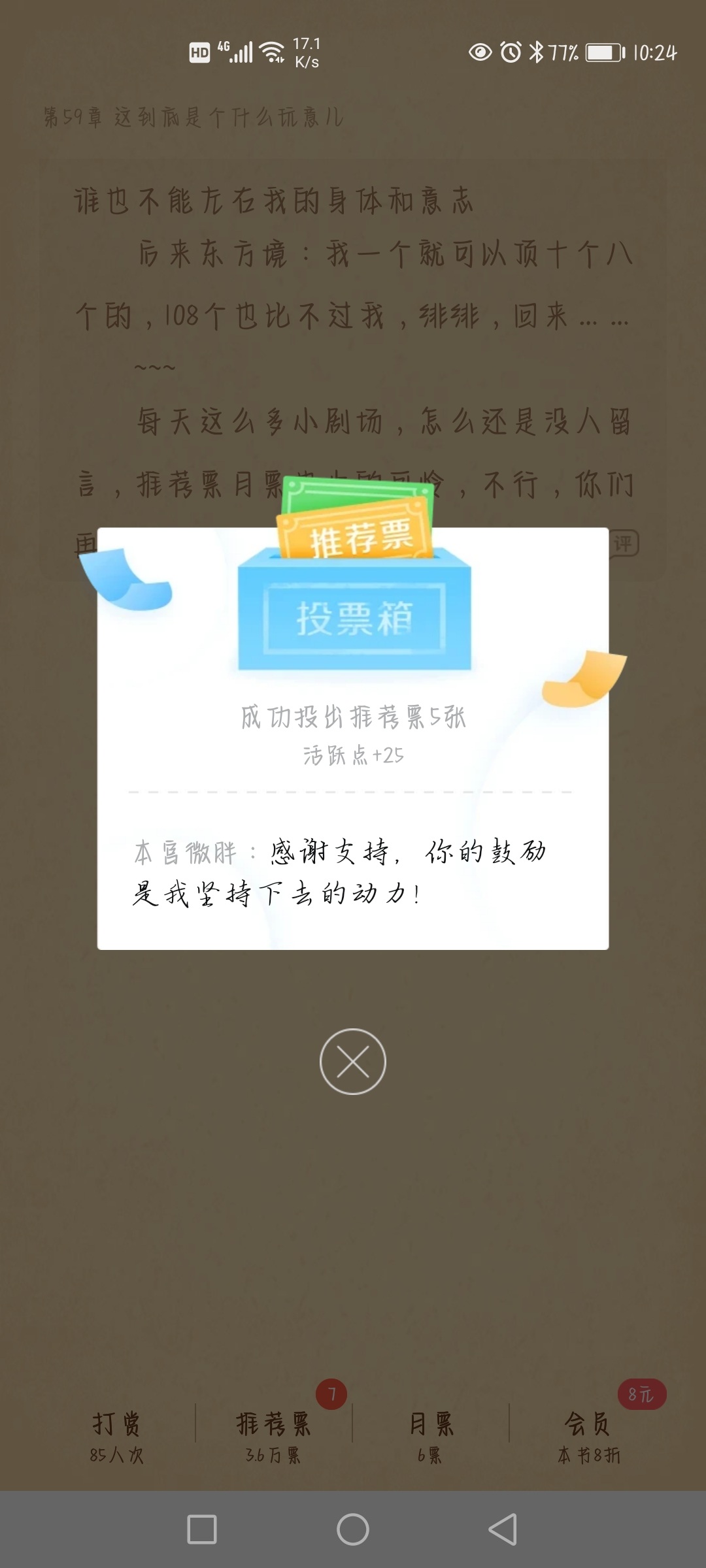Tap the system back button
This screenshot has height=1568, width=706.
[503, 1529]
